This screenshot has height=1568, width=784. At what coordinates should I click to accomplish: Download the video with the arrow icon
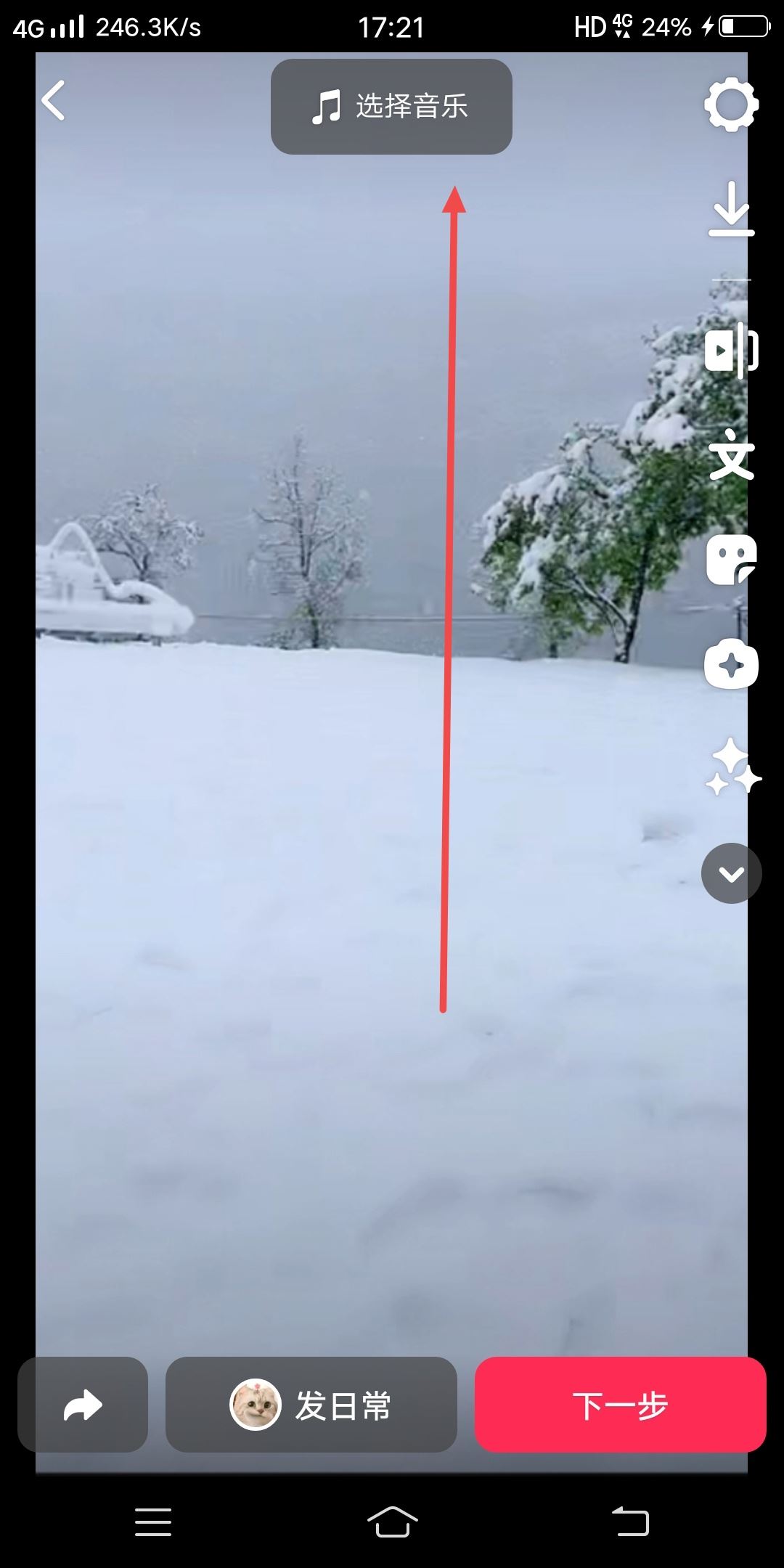(x=731, y=210)
